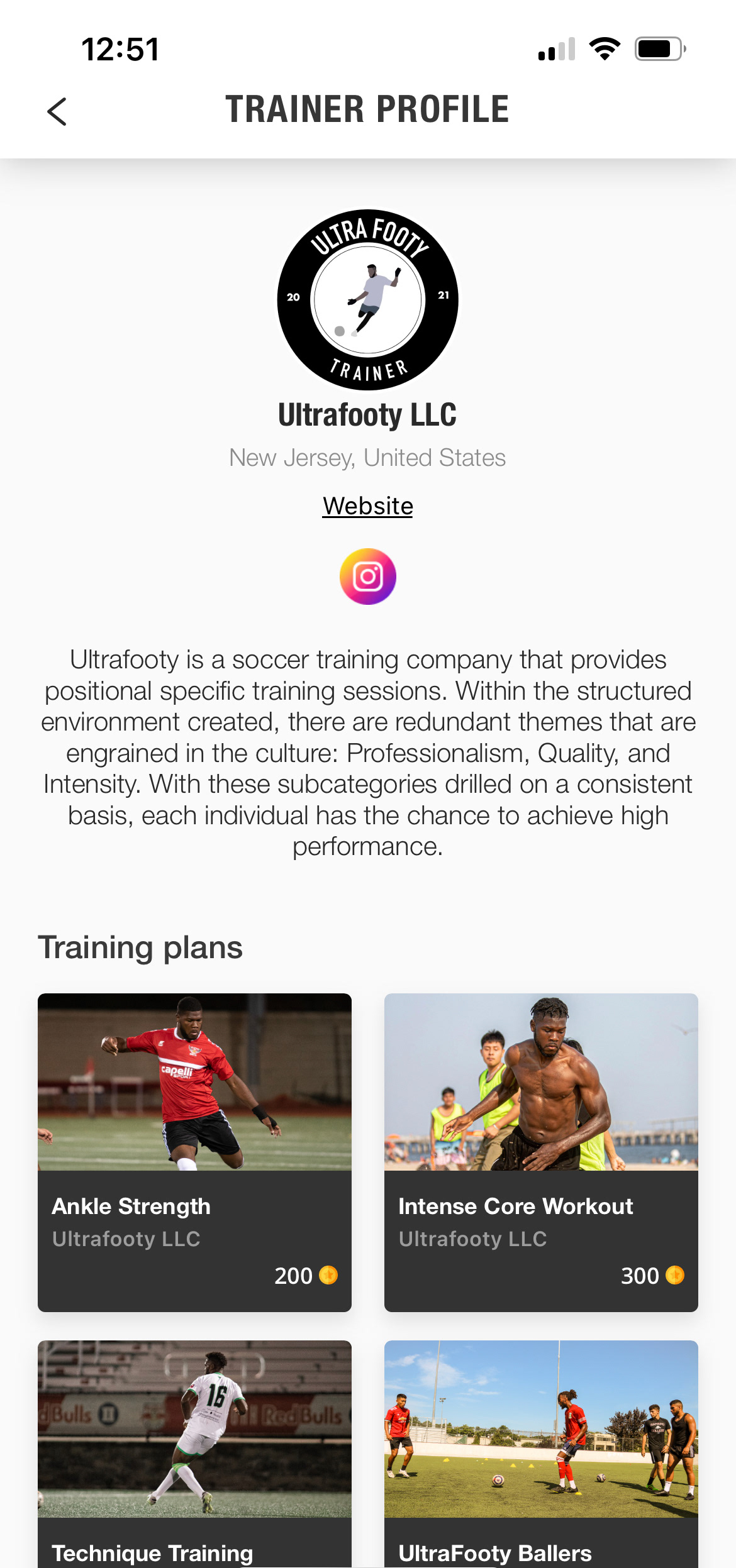This screenshot has width=736, height=1568.
Task: Open the Ankle Strength training plan
Action: (194, 1152)
